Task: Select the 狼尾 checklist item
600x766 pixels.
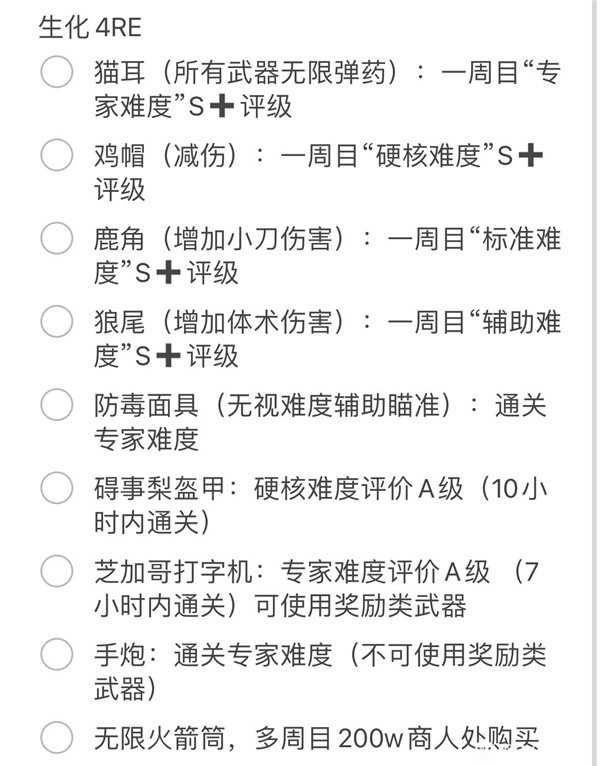Action: click(x=56, y=321)
